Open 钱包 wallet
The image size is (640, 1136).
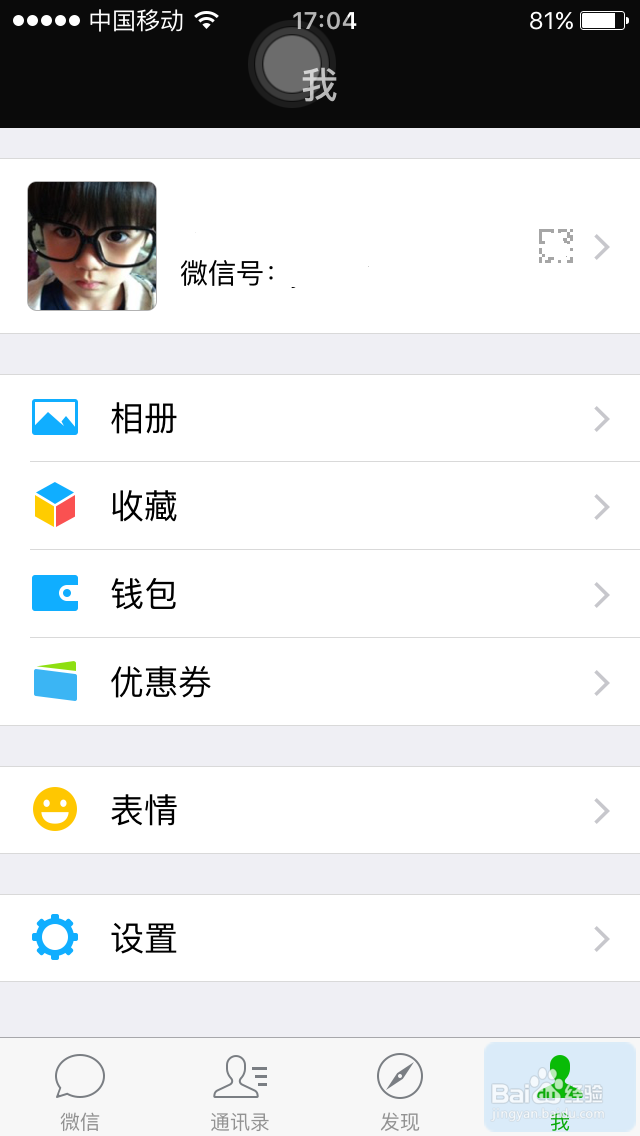coord(320,594)
